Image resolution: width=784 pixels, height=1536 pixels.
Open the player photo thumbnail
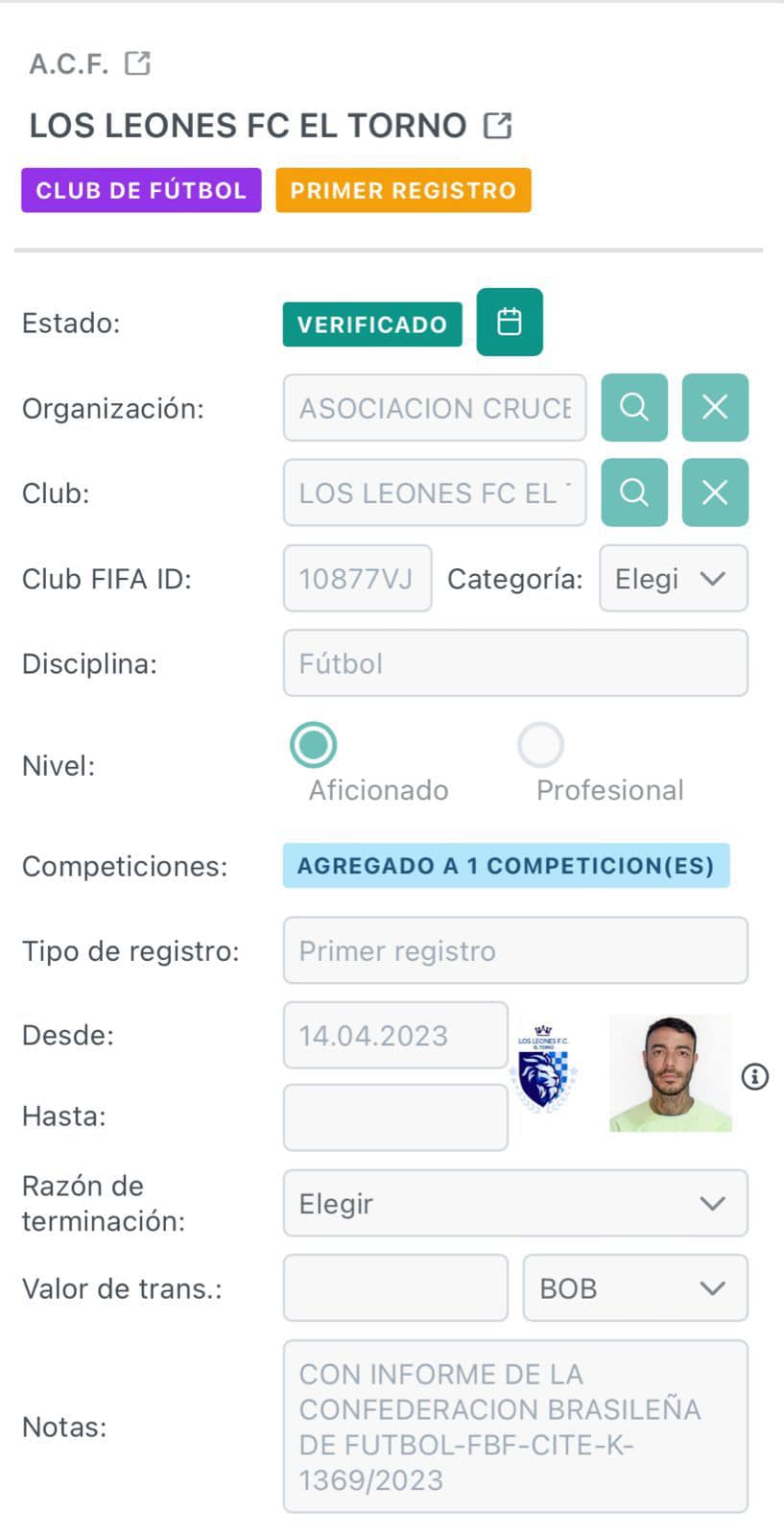click(x=670, y=1073)
